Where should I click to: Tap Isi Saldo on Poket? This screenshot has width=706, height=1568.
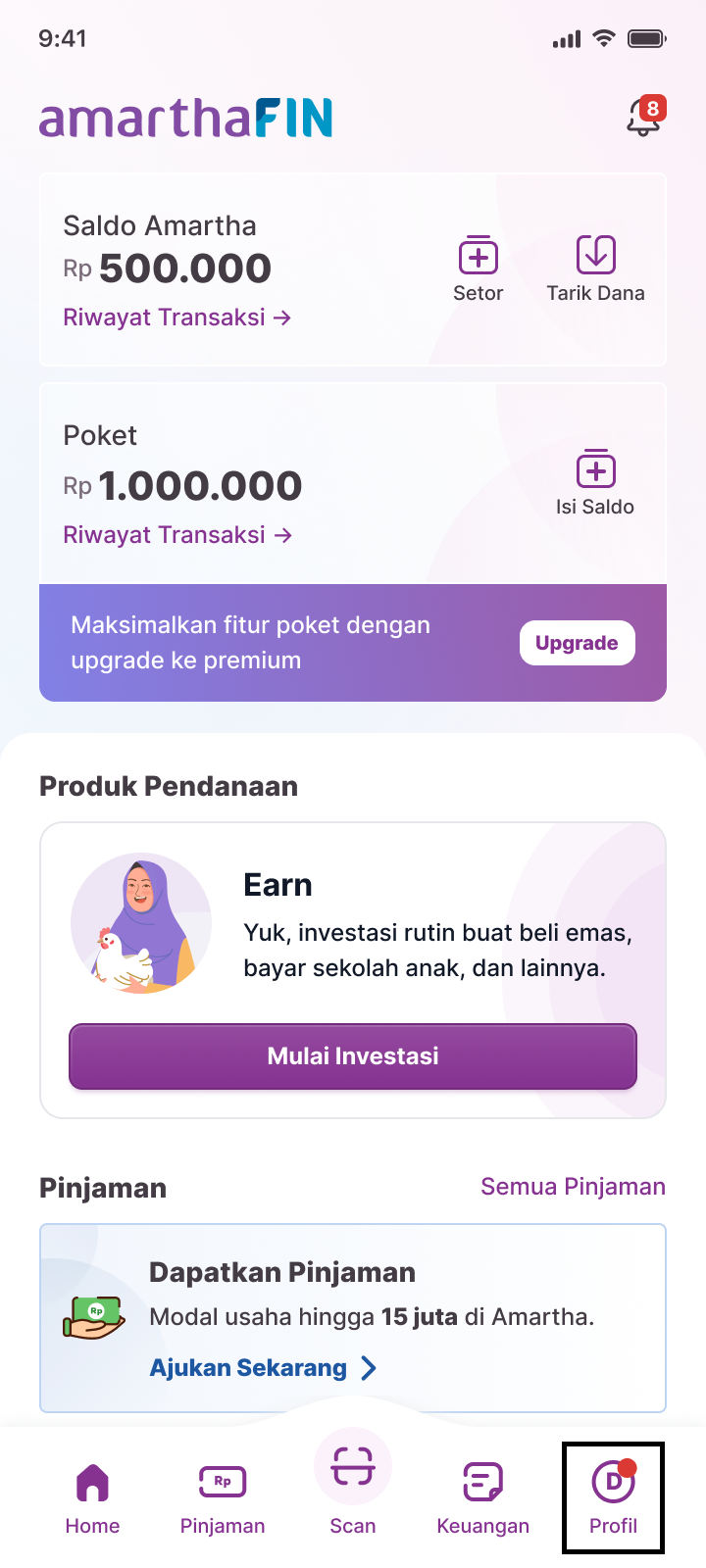pos(595,482)
